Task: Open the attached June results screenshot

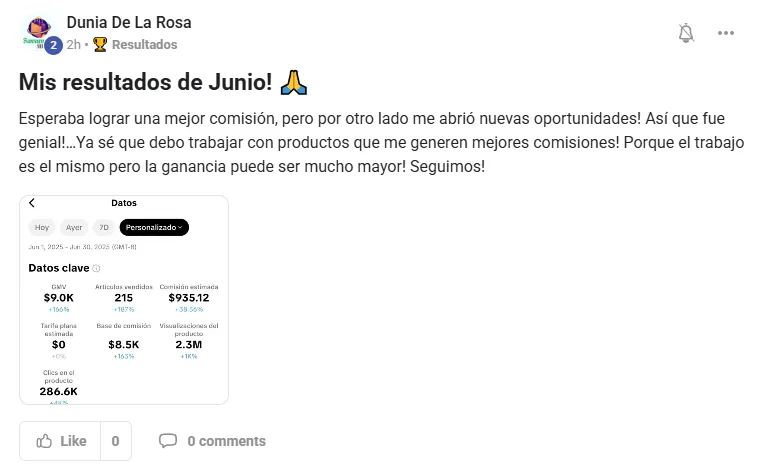Action: pos(124,300)
